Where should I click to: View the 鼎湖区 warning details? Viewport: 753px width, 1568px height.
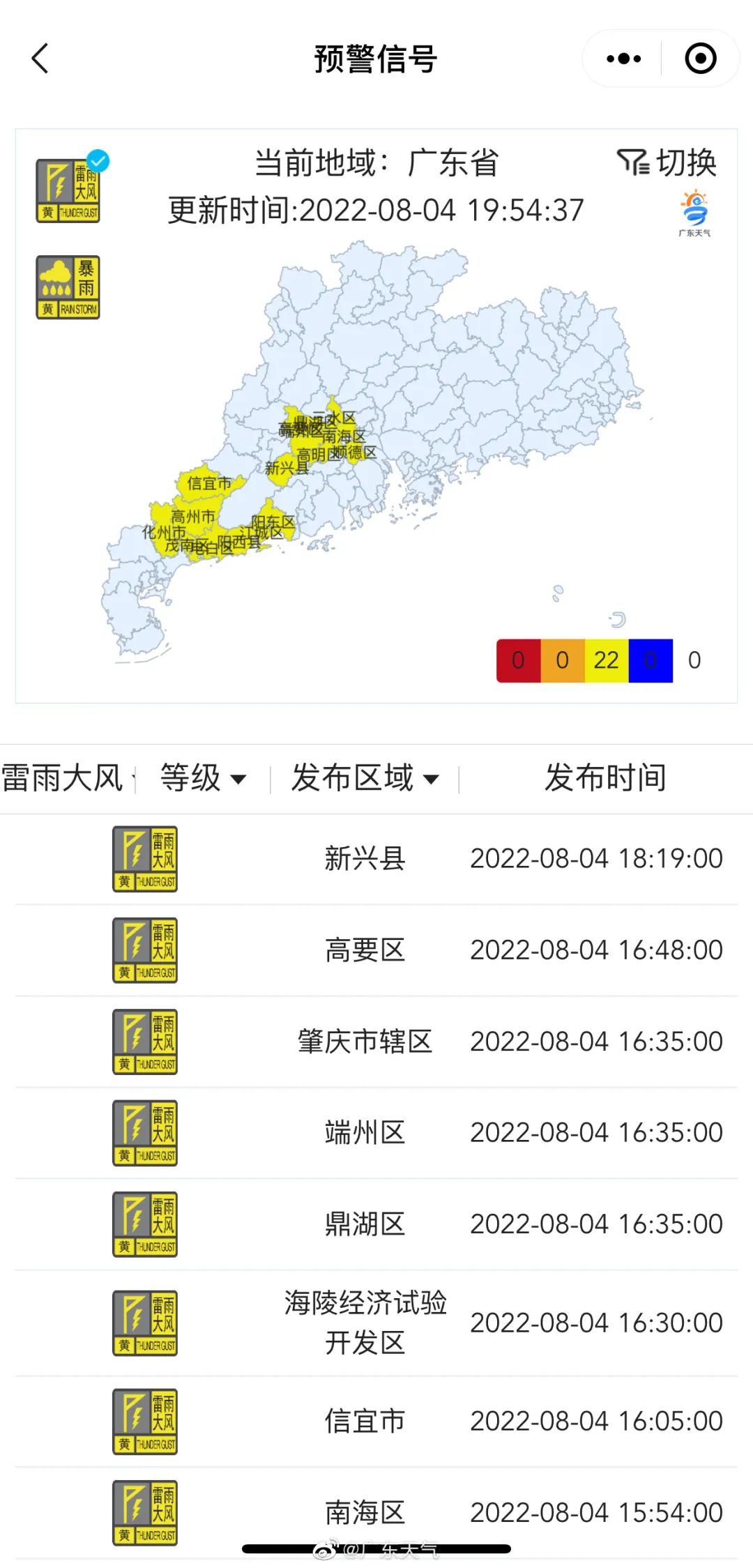[x=376, y=1224]
